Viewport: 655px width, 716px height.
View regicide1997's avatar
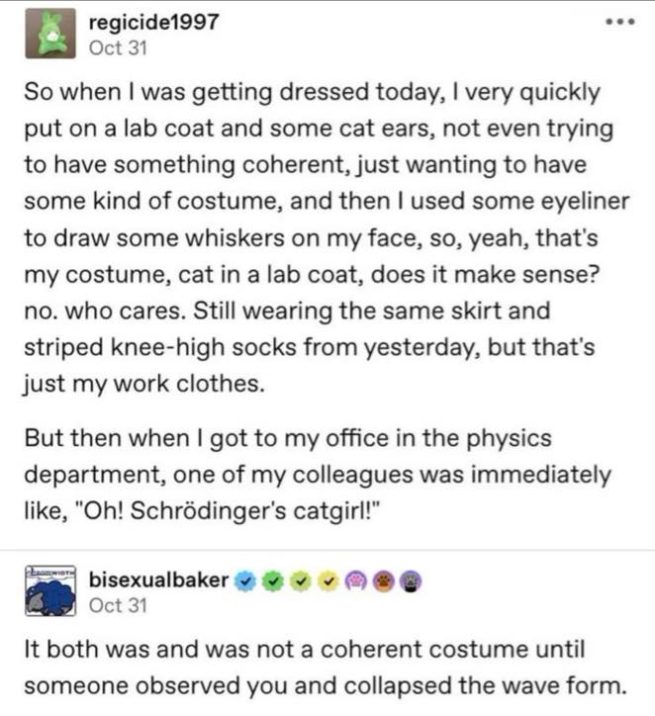tap(47, 31)
